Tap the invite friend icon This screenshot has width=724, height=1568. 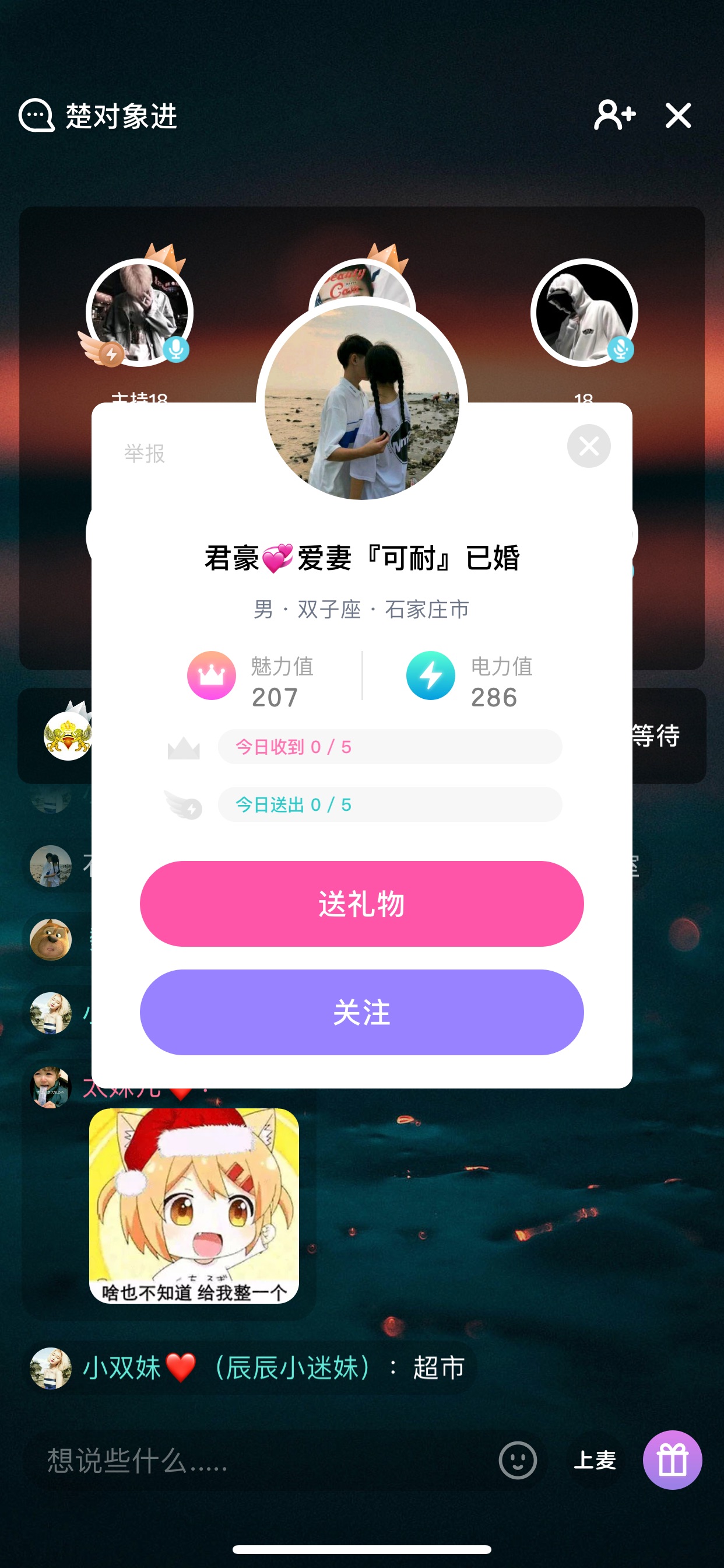pyautogui.click(x=614, y=115)
